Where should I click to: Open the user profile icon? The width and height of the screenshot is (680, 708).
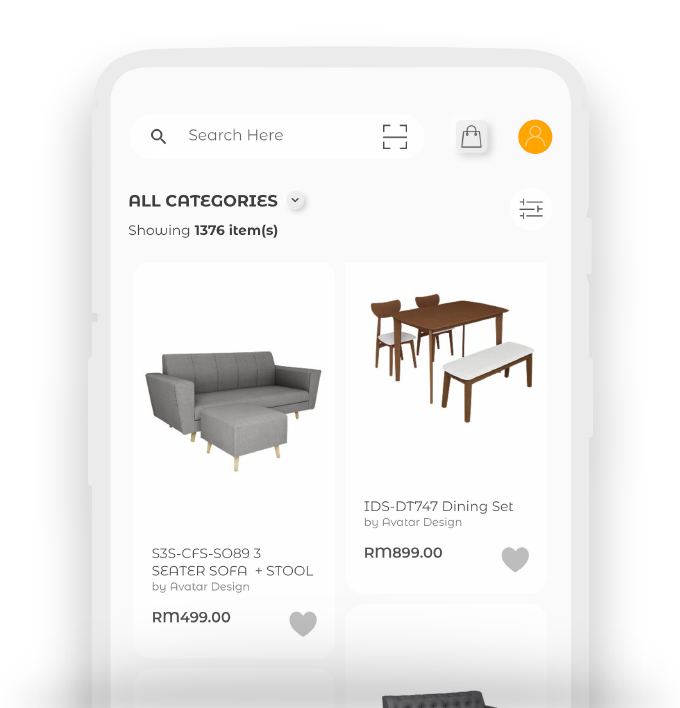[535, 137]
